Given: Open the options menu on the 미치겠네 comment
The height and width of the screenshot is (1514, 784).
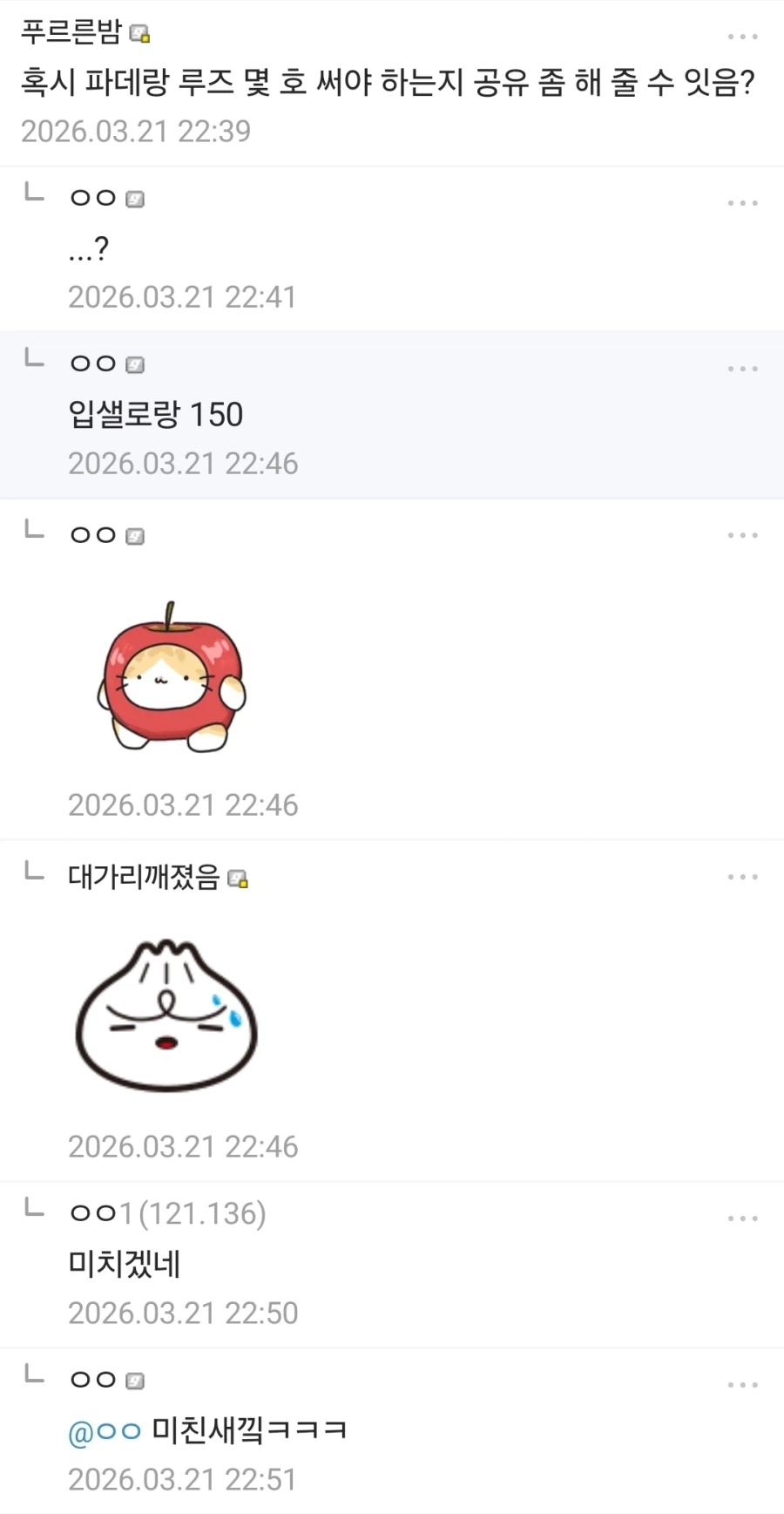Looking at the screenshot, I should coord(743,1217).
